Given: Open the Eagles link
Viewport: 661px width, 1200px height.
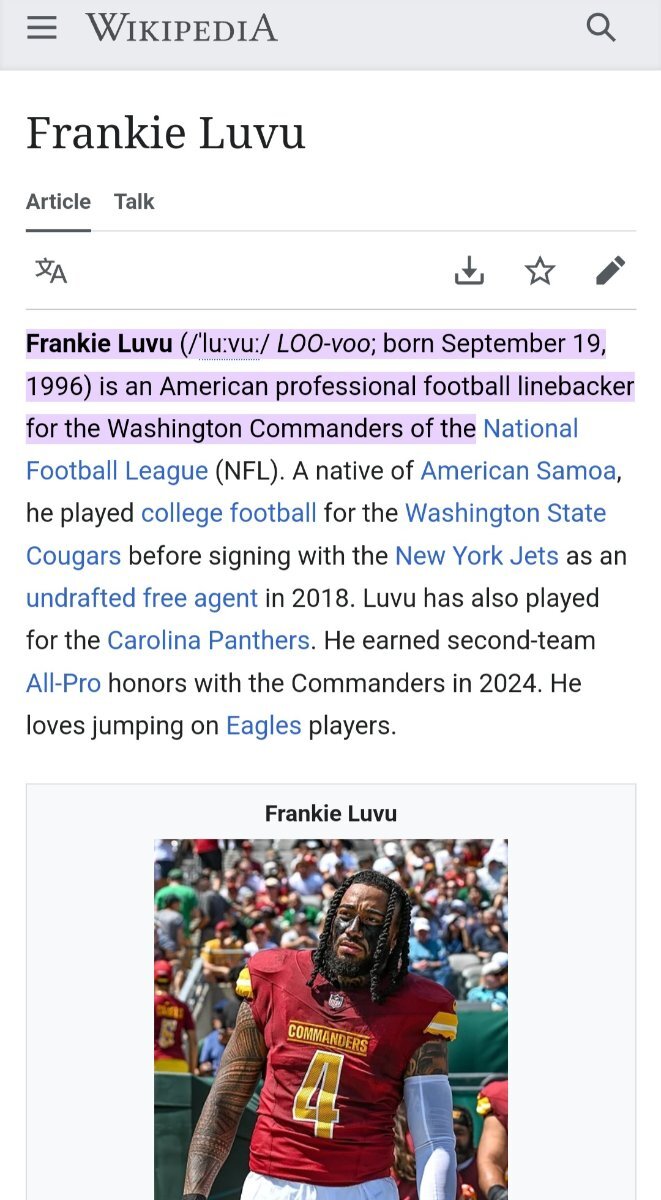Looking at the screenshot, I should pos(263,726).
